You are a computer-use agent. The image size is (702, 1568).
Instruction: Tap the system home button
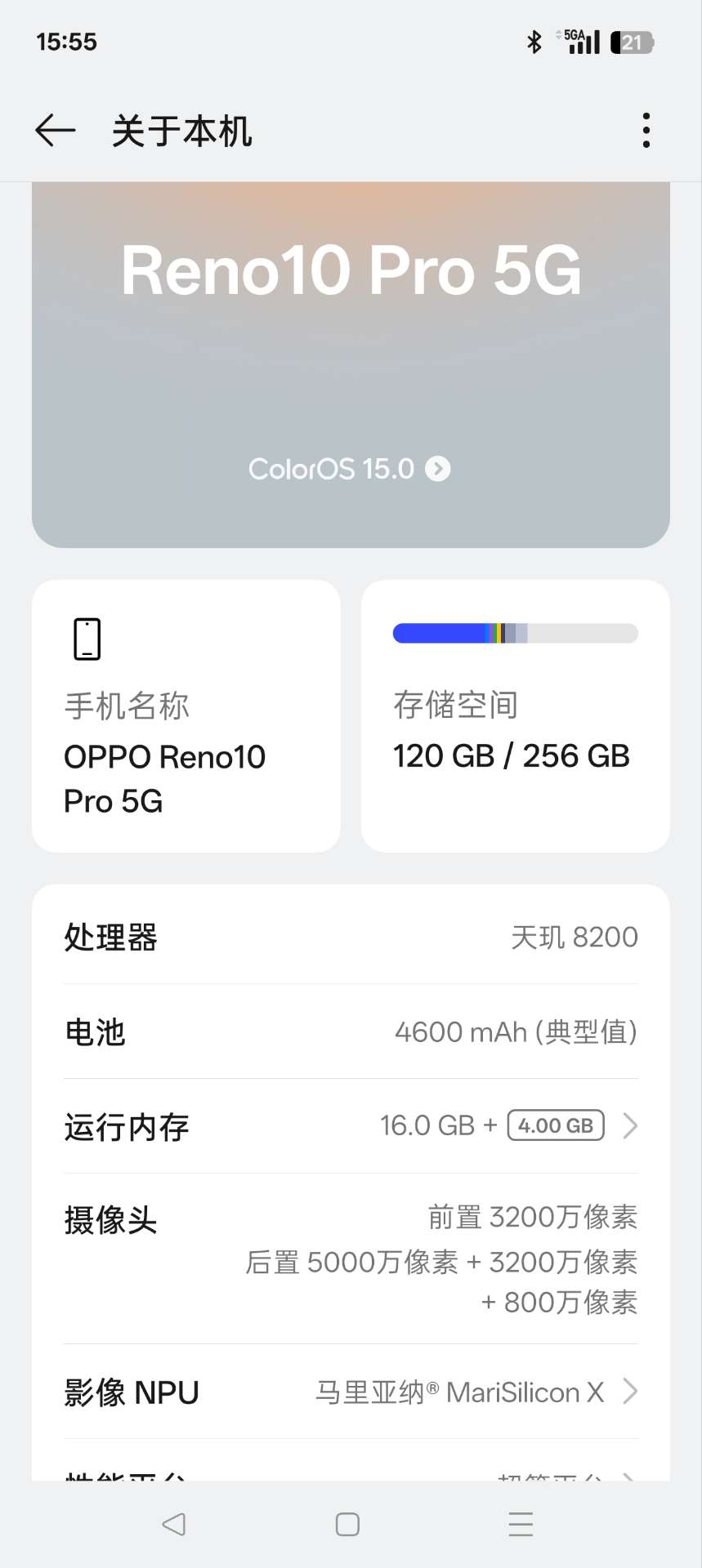pyautogui.click(x=347, y=1524)
